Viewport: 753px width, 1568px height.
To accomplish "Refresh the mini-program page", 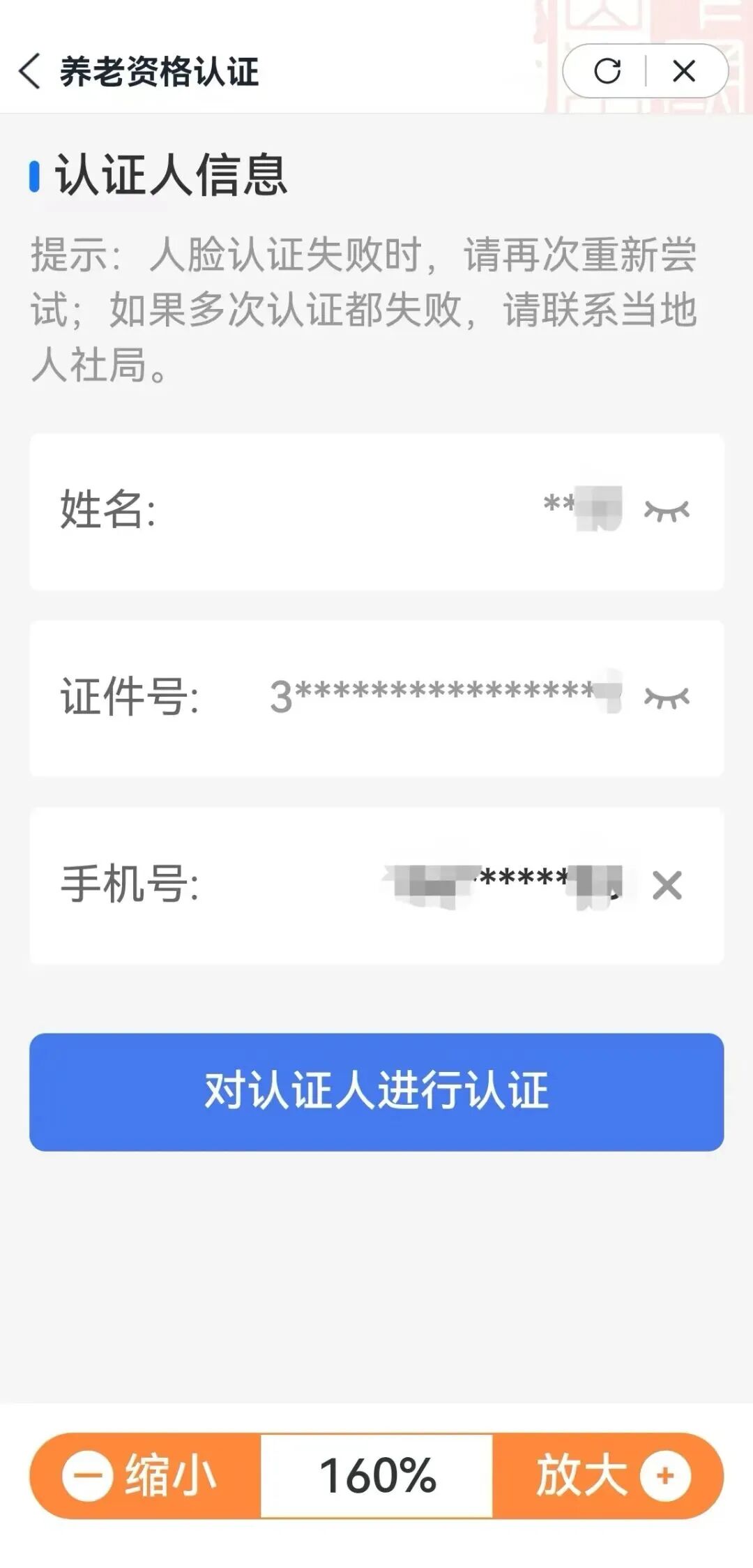I will tap(607, 71).
